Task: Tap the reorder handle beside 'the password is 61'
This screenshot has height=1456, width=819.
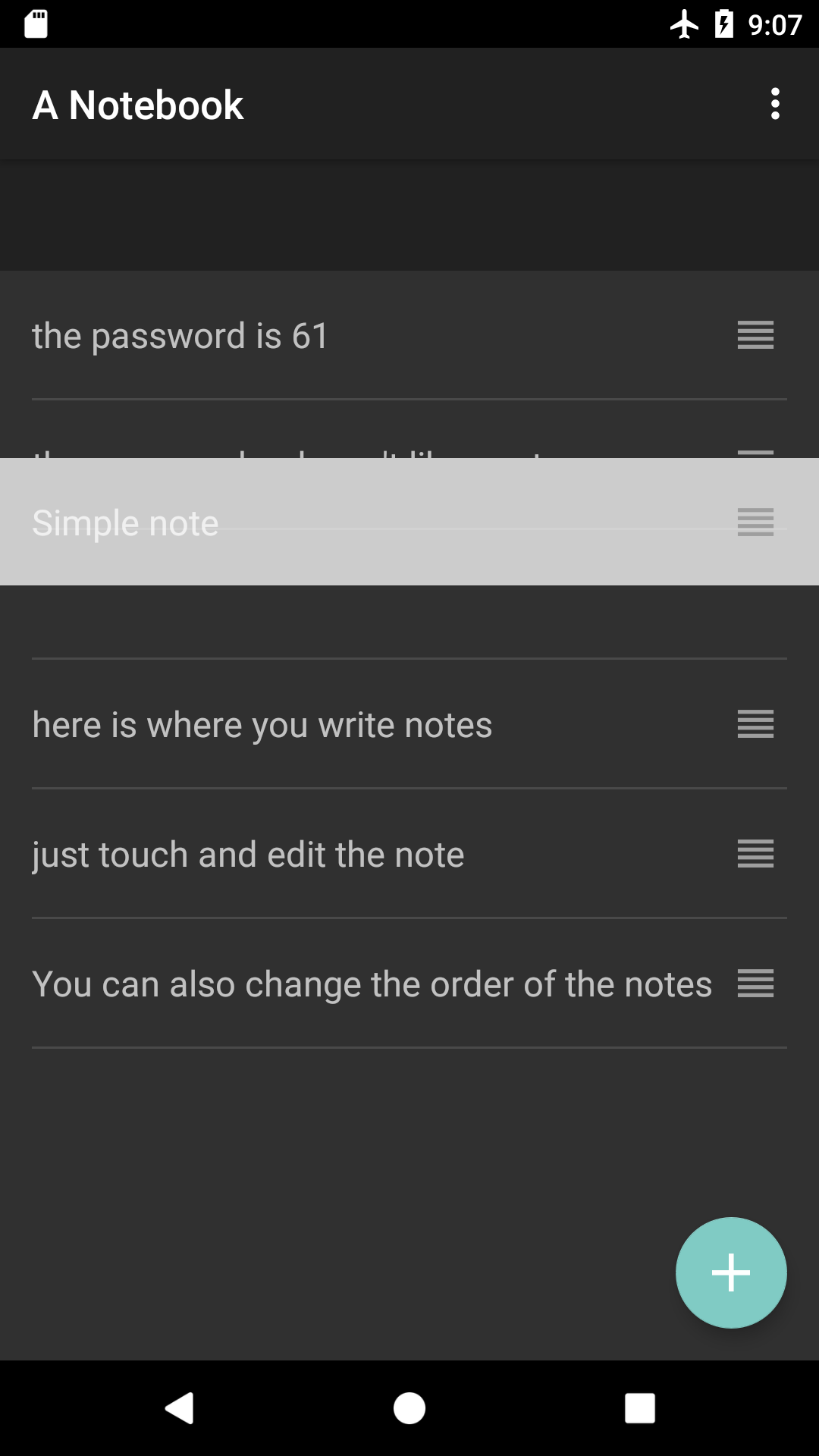Action: [x=755, y=335]
